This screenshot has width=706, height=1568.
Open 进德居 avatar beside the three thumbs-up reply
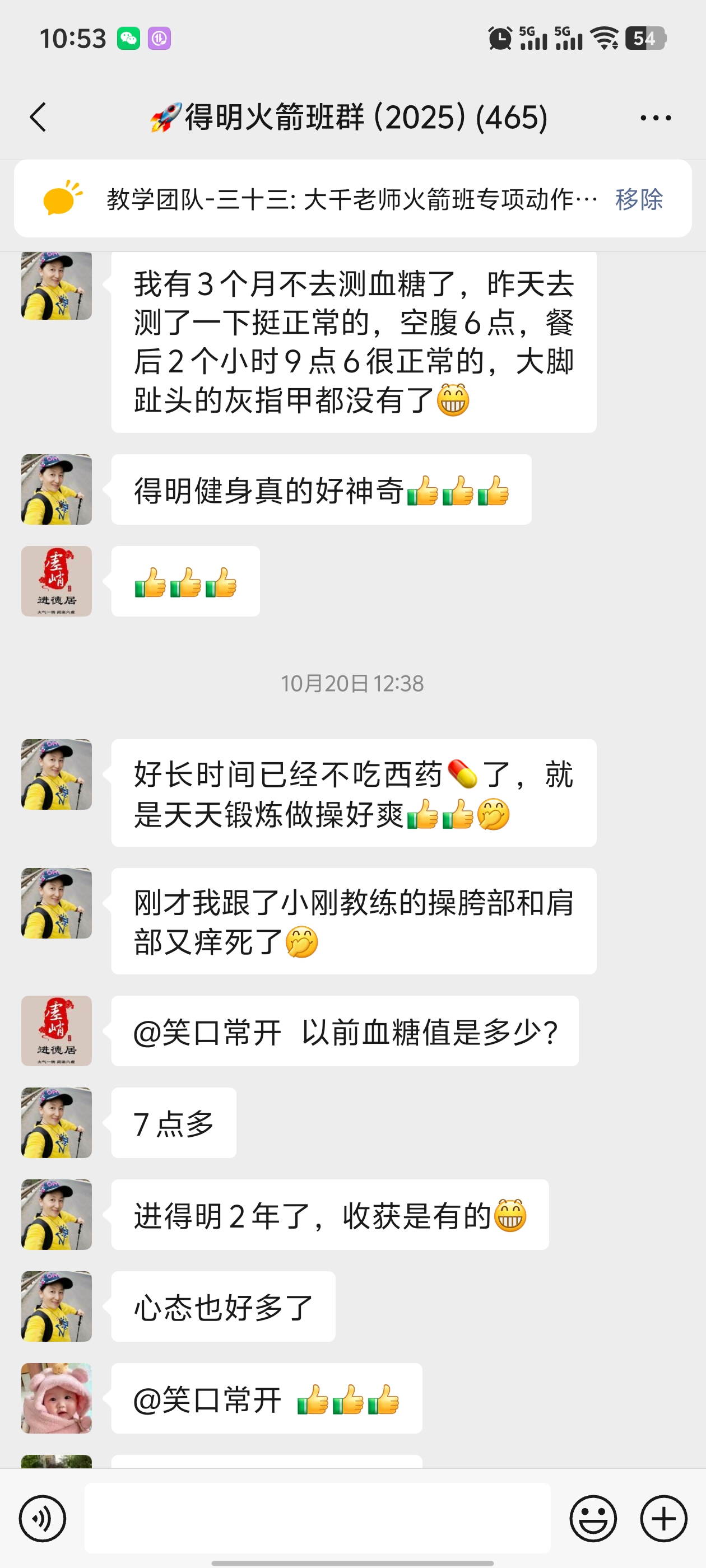click(57, 581)
